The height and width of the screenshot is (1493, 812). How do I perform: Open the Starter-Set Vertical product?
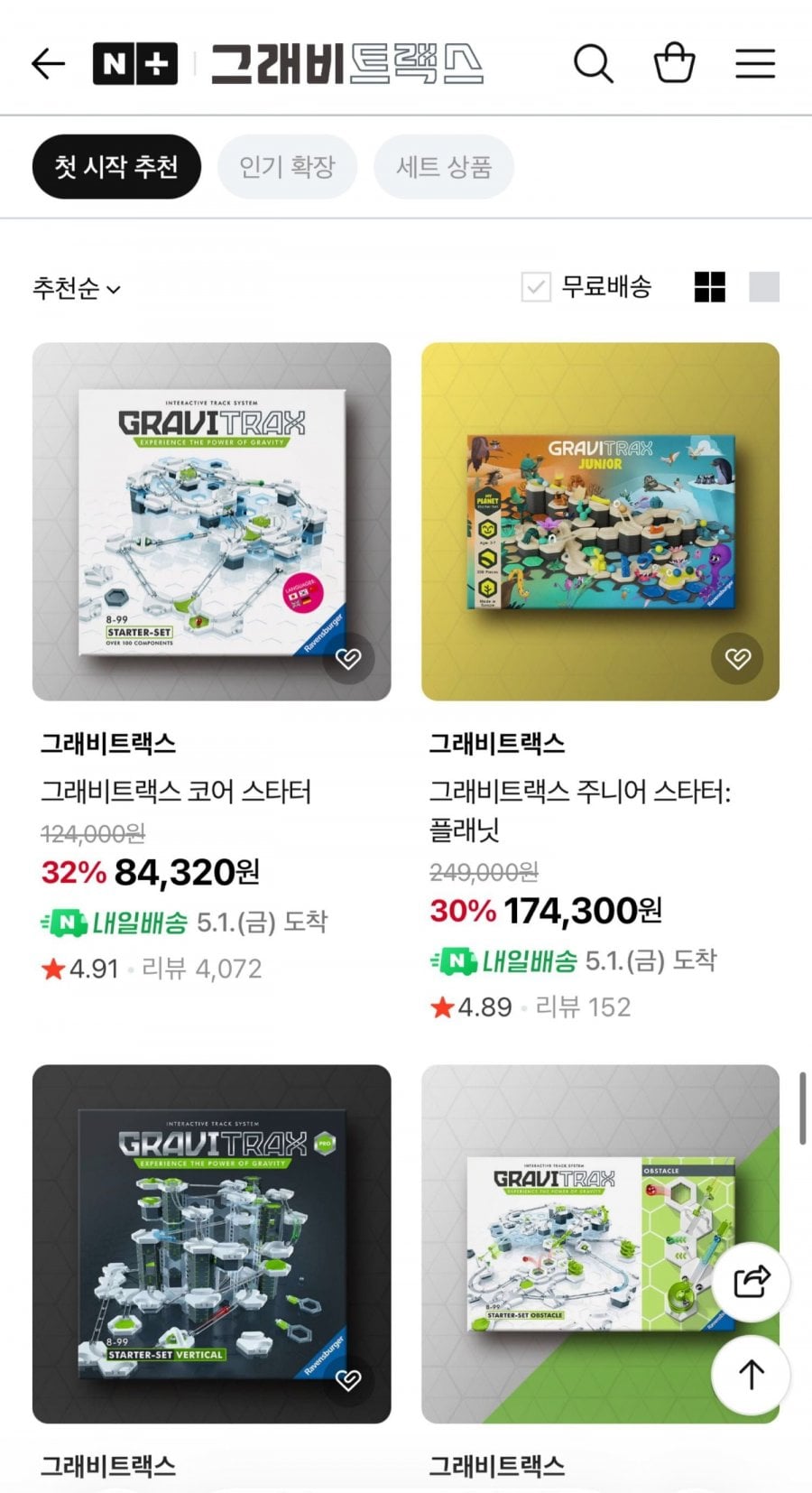pos(212,1243)
